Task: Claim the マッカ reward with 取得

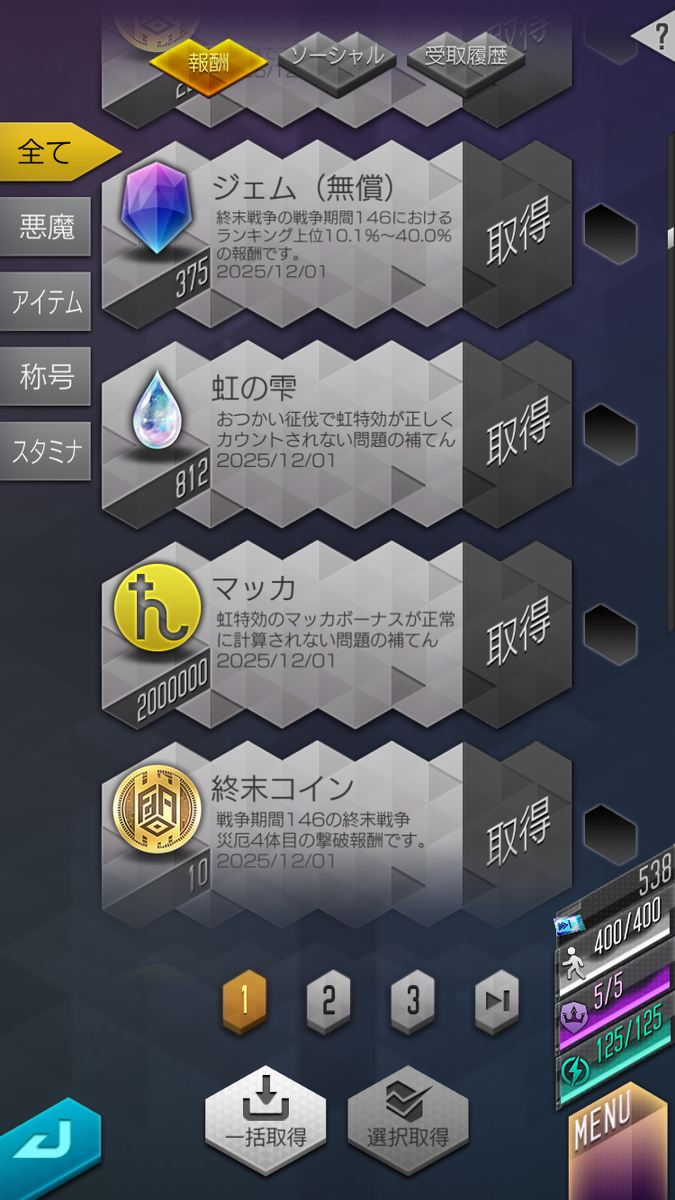Action: coord(518,633)
